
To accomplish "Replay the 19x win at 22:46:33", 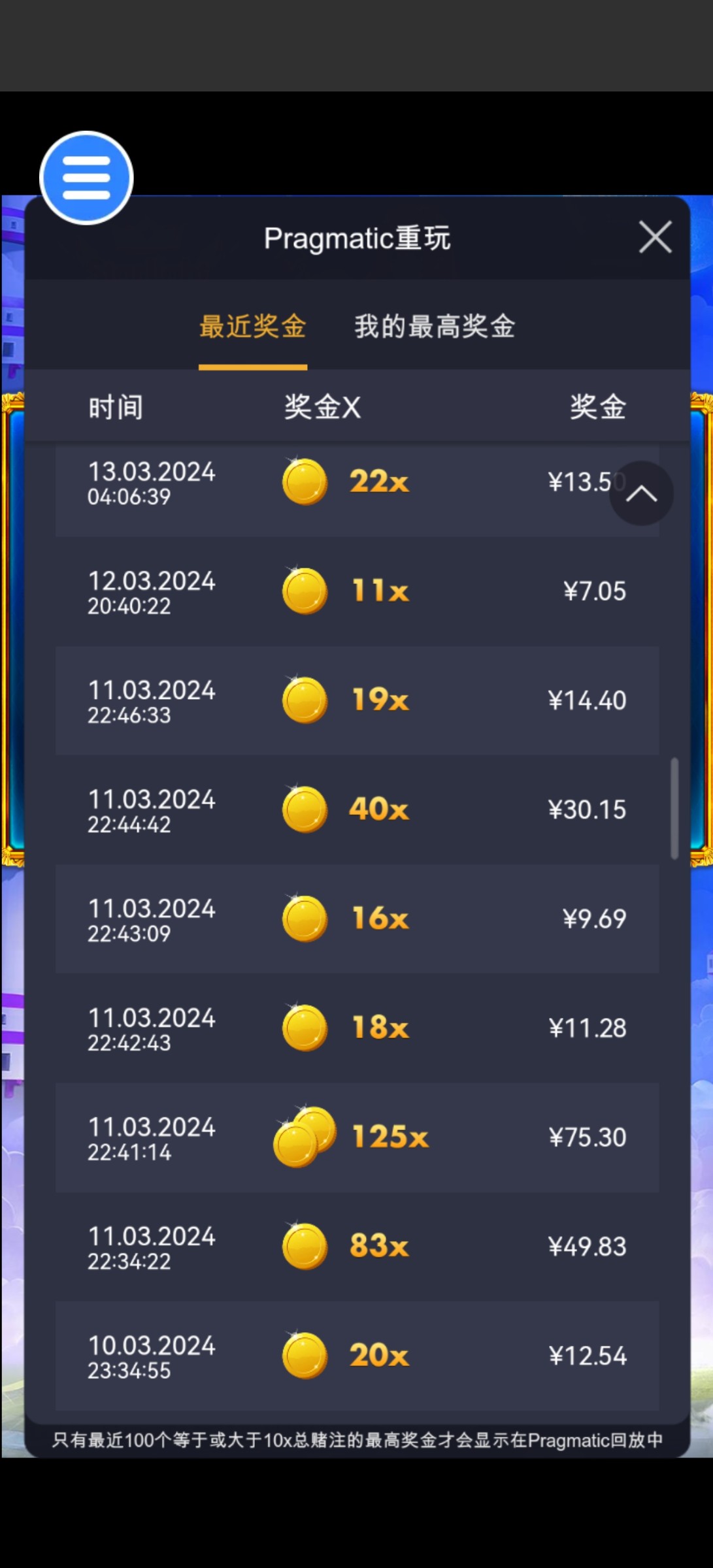I will [357, 700].
